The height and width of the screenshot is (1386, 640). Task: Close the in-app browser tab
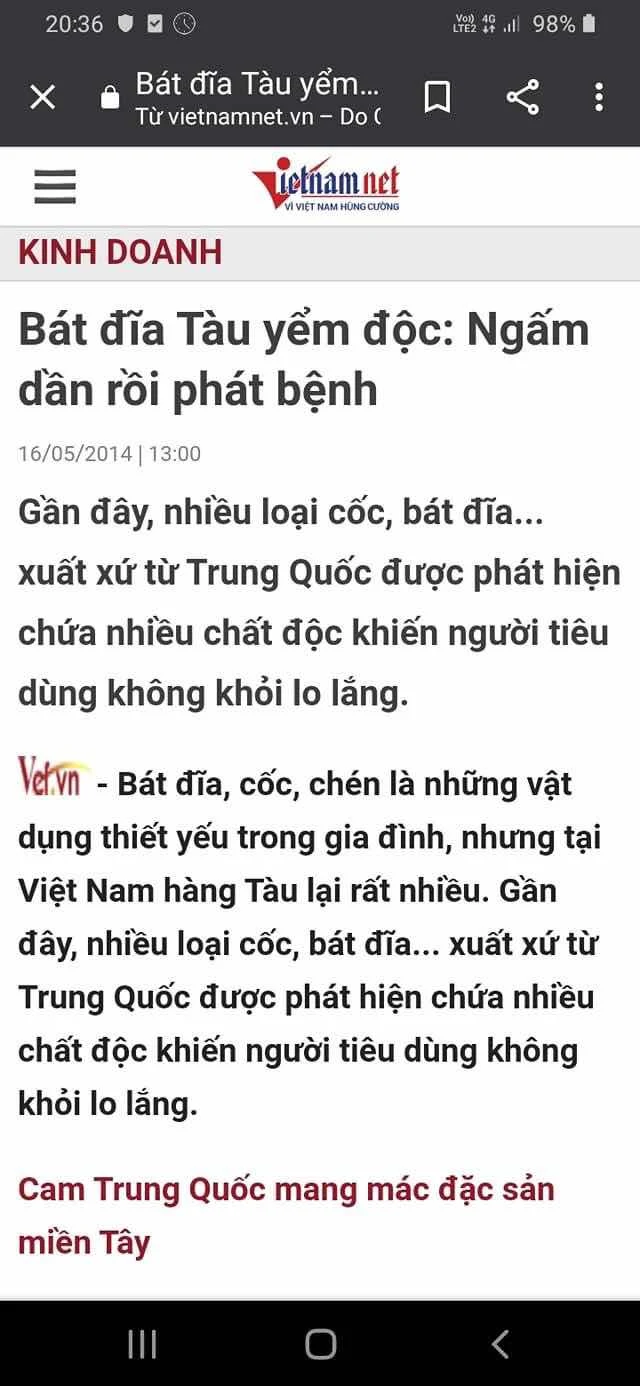[x=42, y=97]
